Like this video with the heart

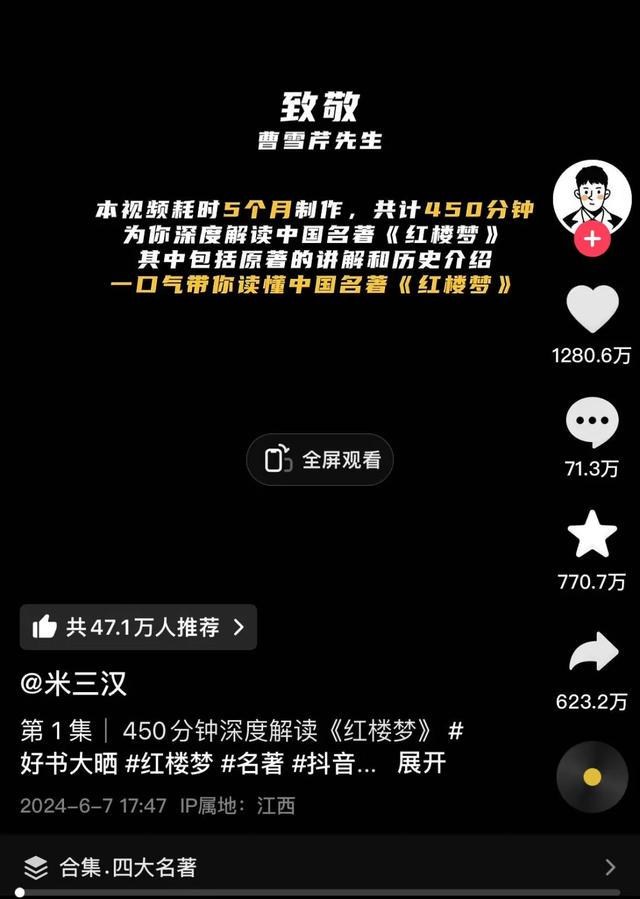(592, 309)
